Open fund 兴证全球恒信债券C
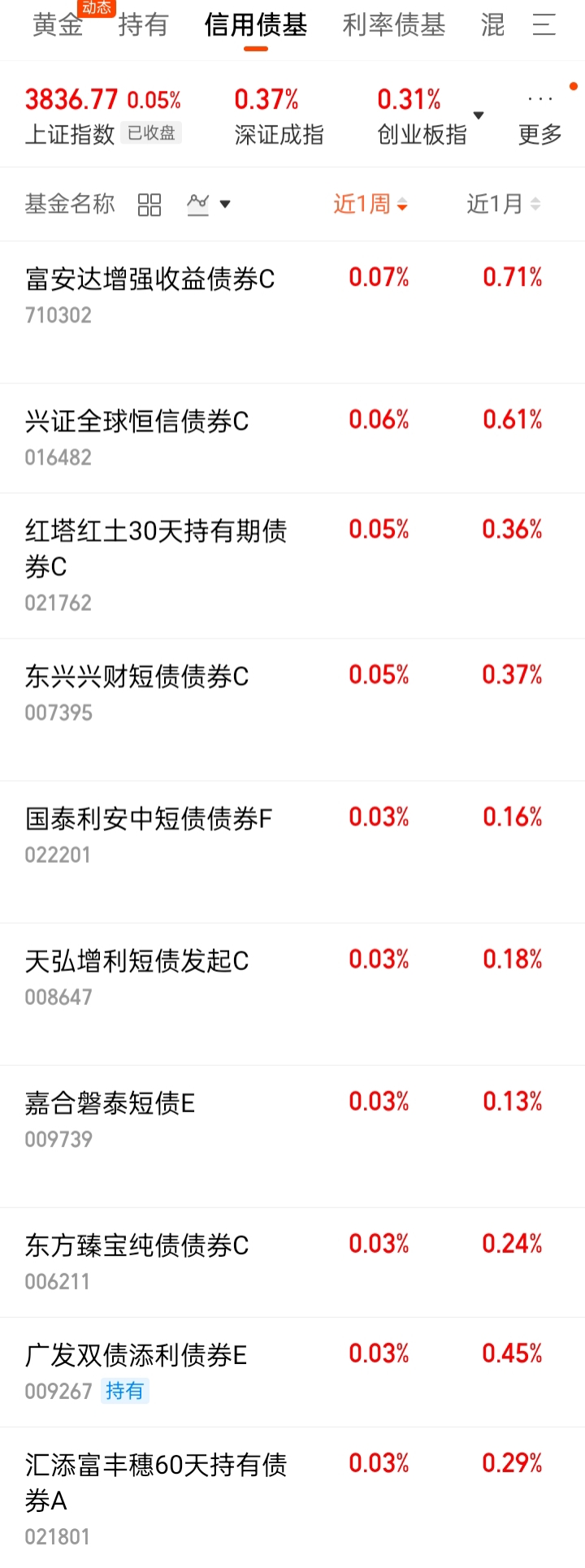 click(x=137, y=422)
